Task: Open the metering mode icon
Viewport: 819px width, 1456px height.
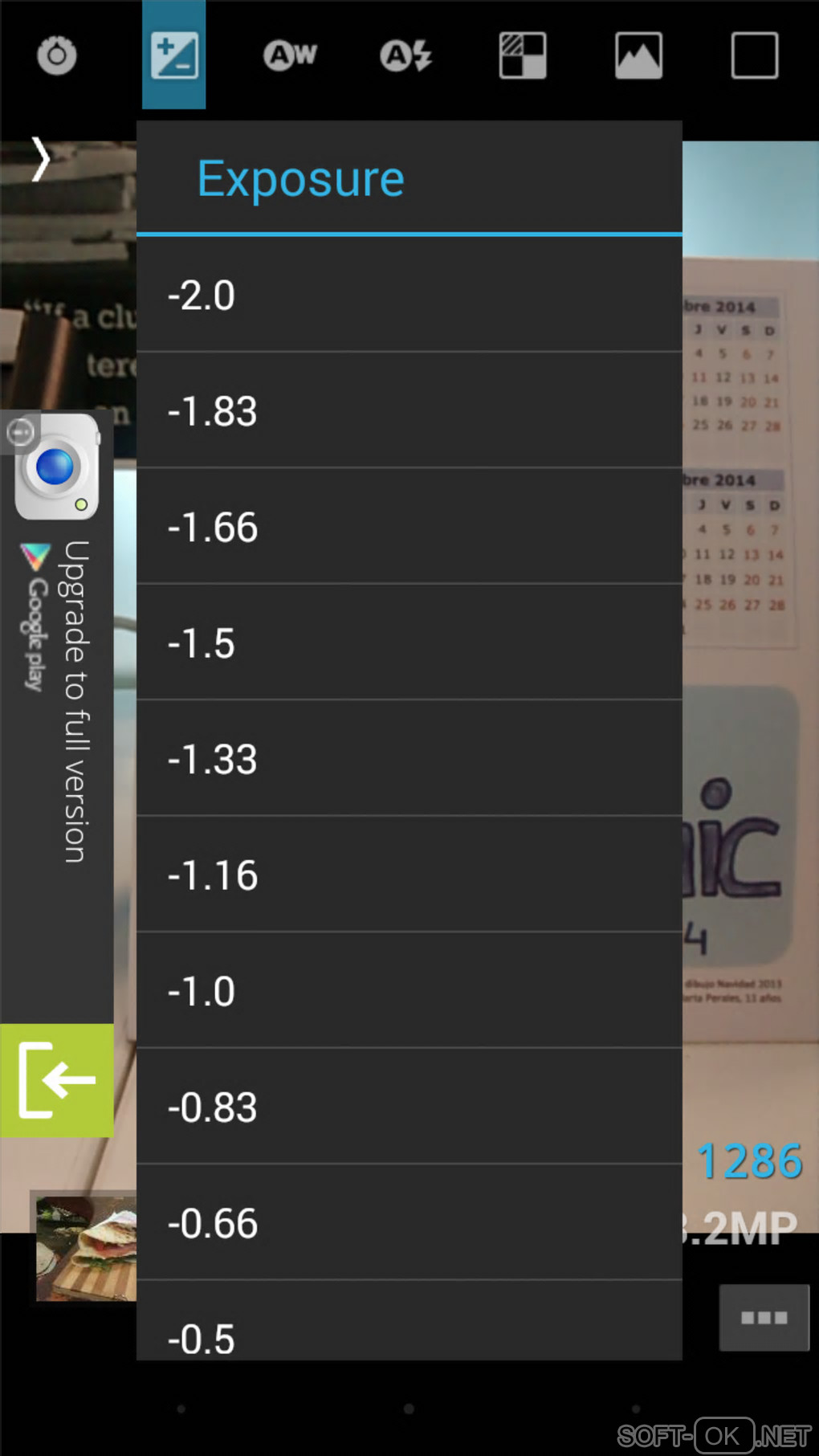Action: point(523,55)
